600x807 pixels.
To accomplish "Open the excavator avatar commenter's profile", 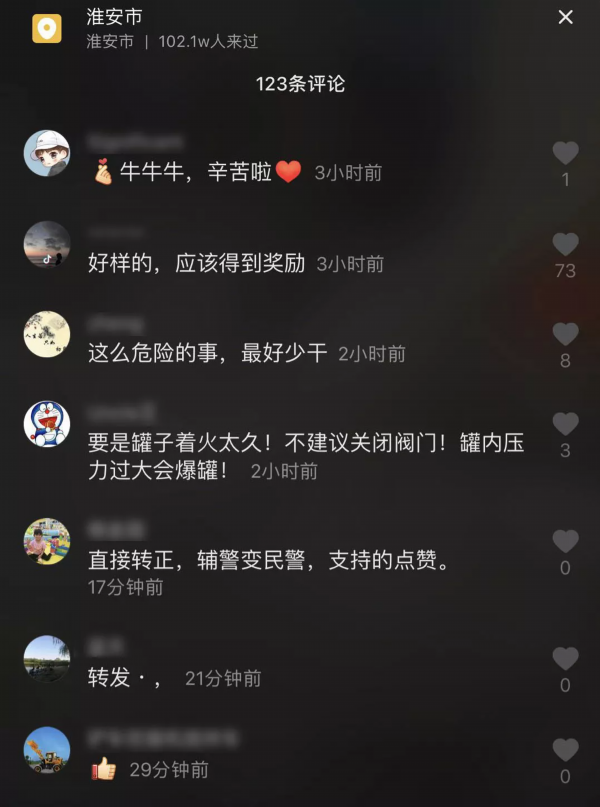I will click(x=47, y=750).
